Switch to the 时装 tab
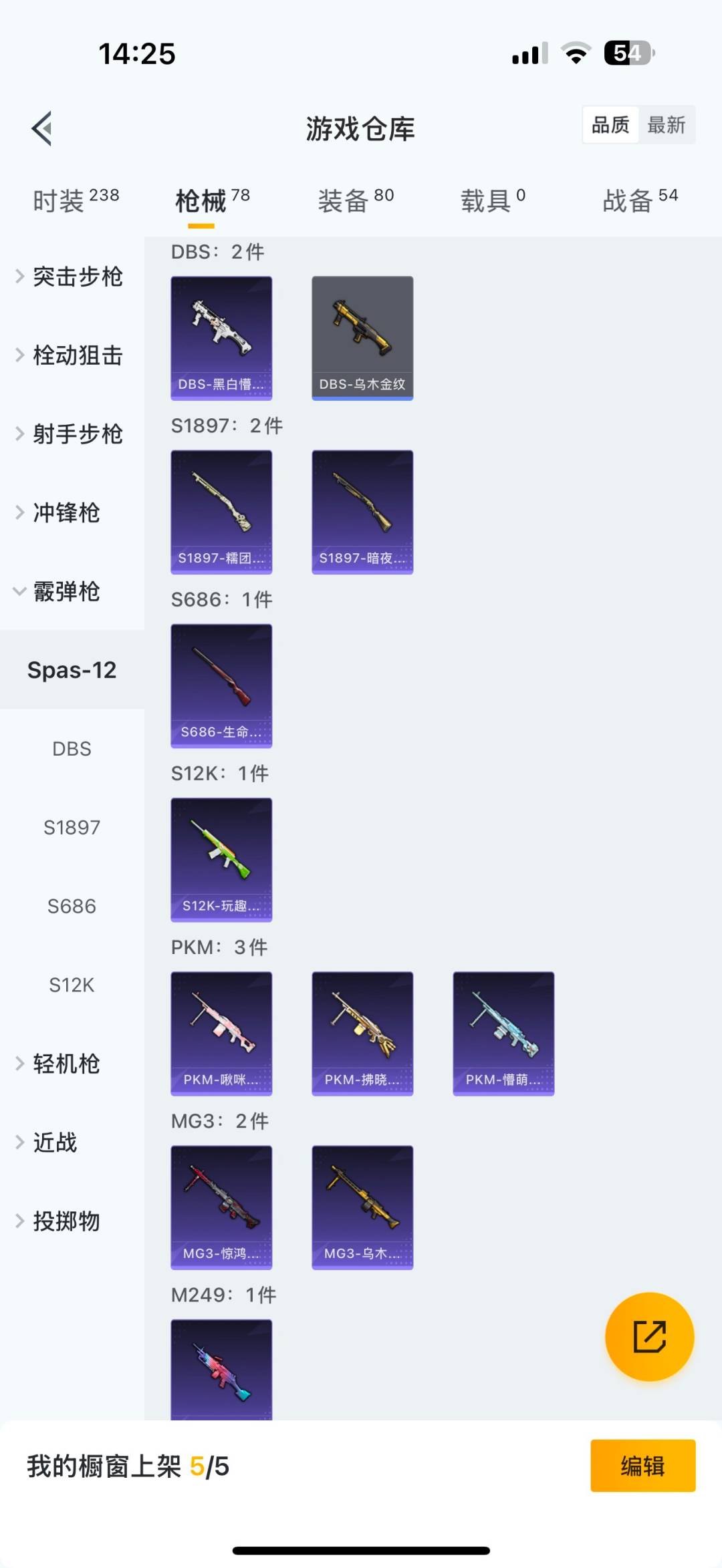Image resolution: width=722 pixels, height=1568 pixels. click(x=75, y=200)
